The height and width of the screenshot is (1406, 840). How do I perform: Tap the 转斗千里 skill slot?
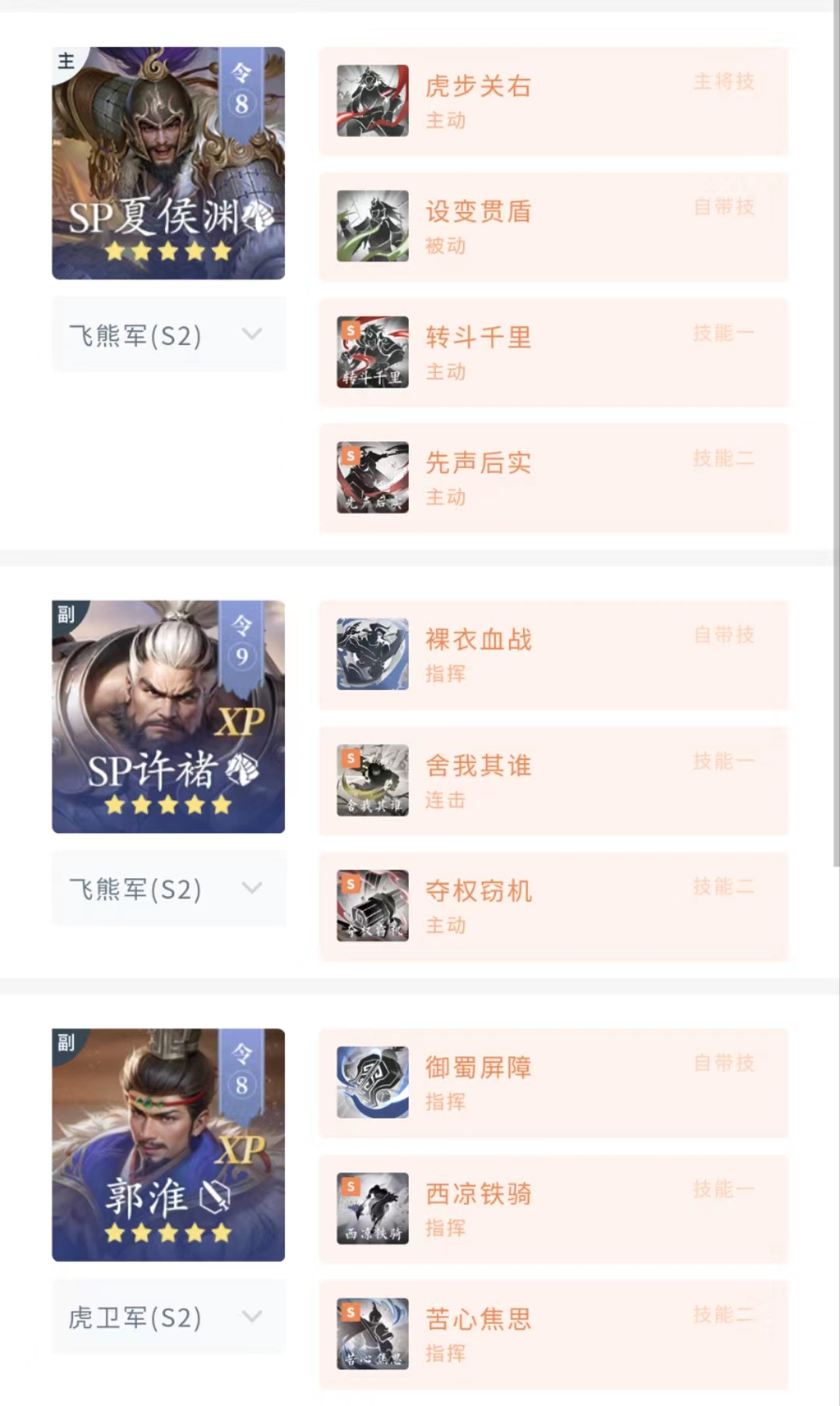(x=554, y=352)
